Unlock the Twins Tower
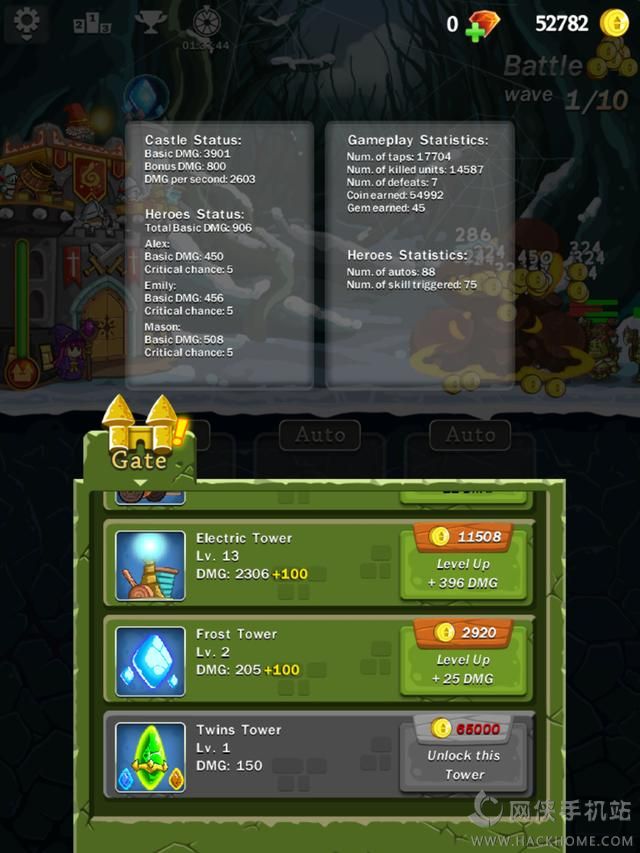 (x=464, y=752)
